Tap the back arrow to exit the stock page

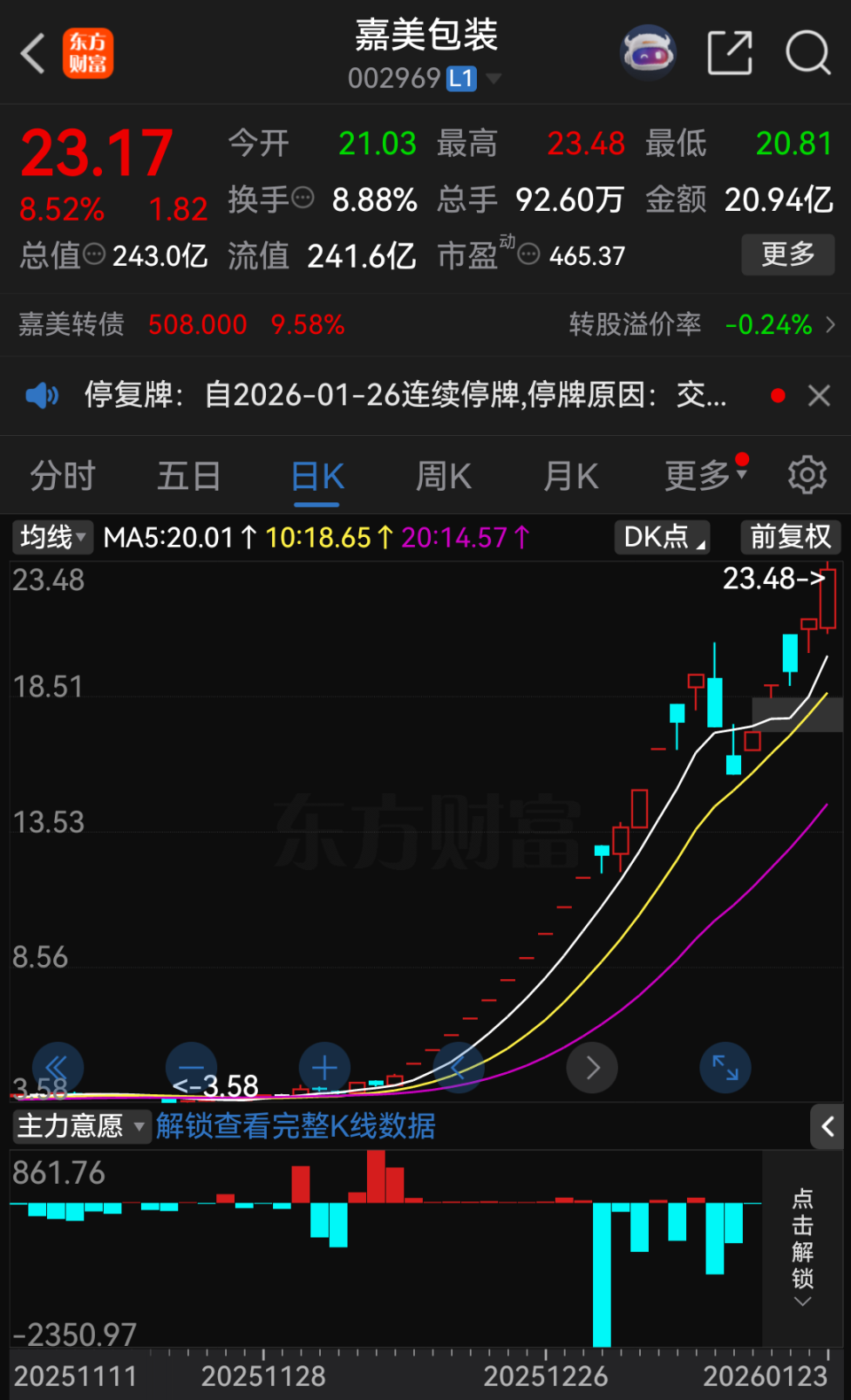click(33, 53)
